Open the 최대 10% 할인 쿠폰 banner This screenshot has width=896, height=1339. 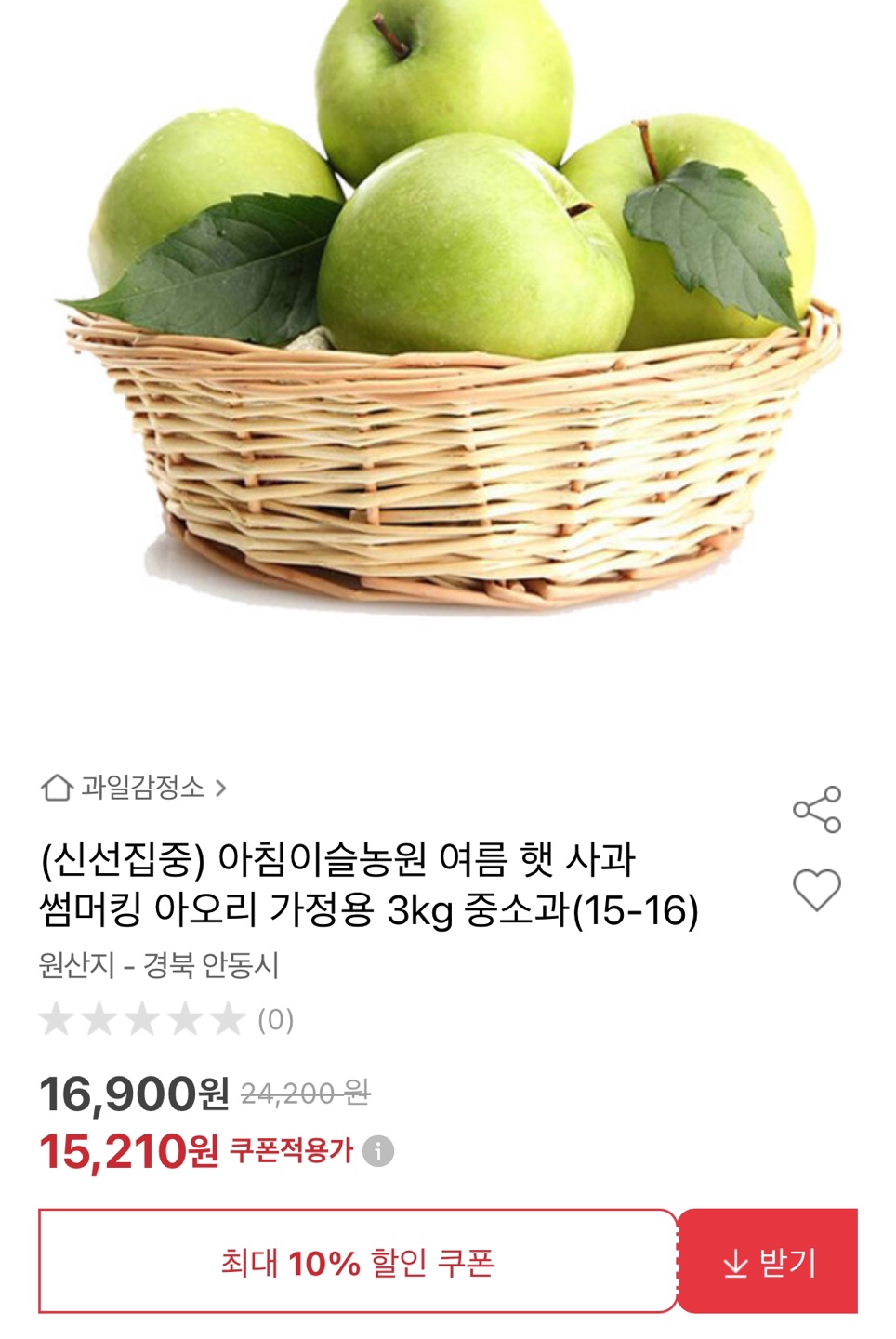click(358, 1262)
